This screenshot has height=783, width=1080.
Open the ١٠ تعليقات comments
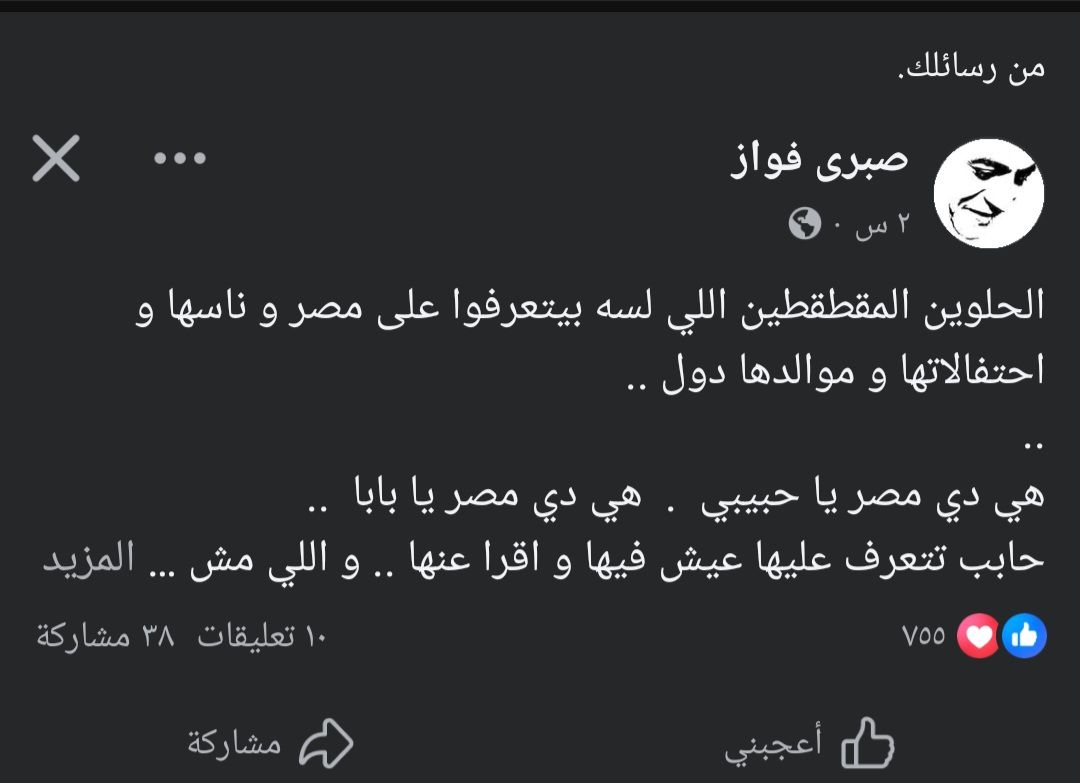tap(262, 637)
